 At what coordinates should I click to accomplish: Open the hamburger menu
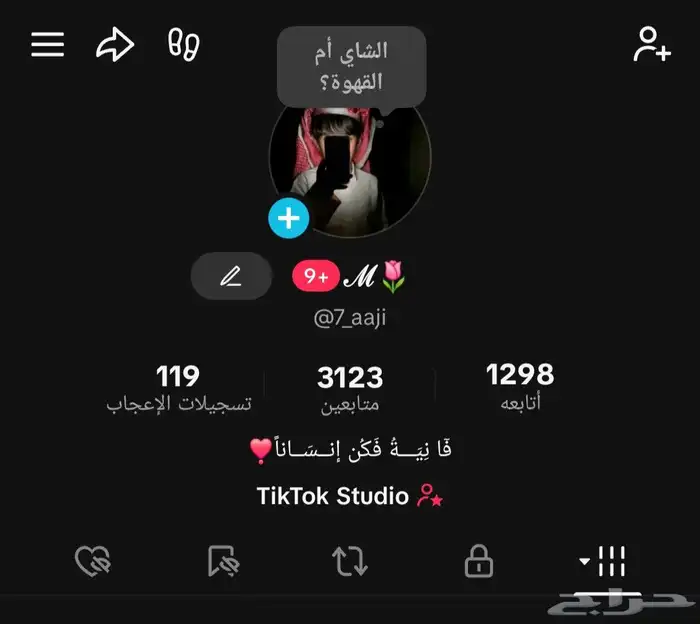coord(47,44)
